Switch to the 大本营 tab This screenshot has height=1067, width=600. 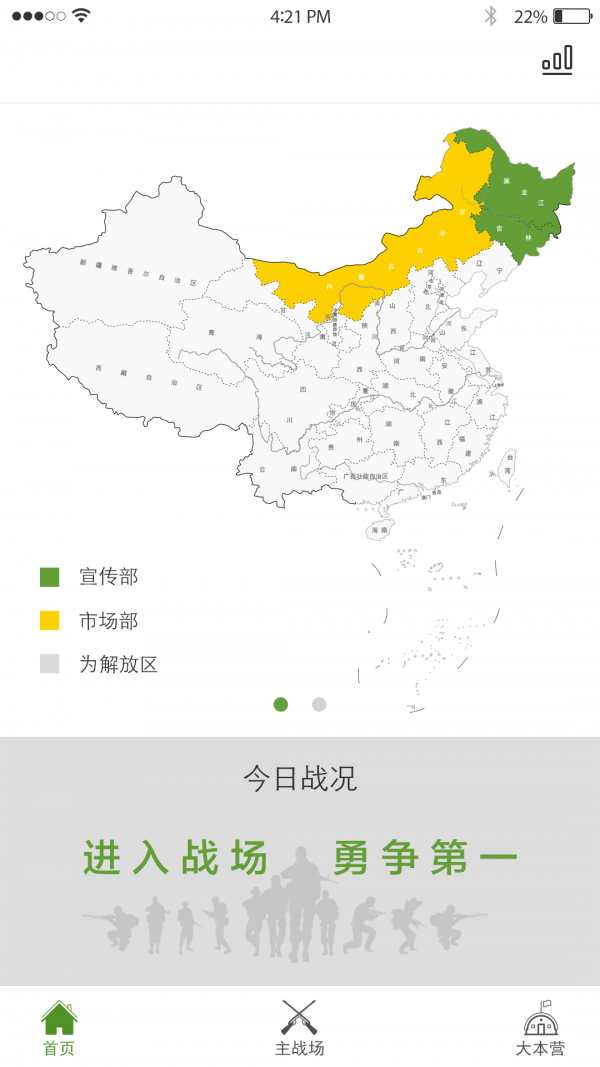[540, 1027]
